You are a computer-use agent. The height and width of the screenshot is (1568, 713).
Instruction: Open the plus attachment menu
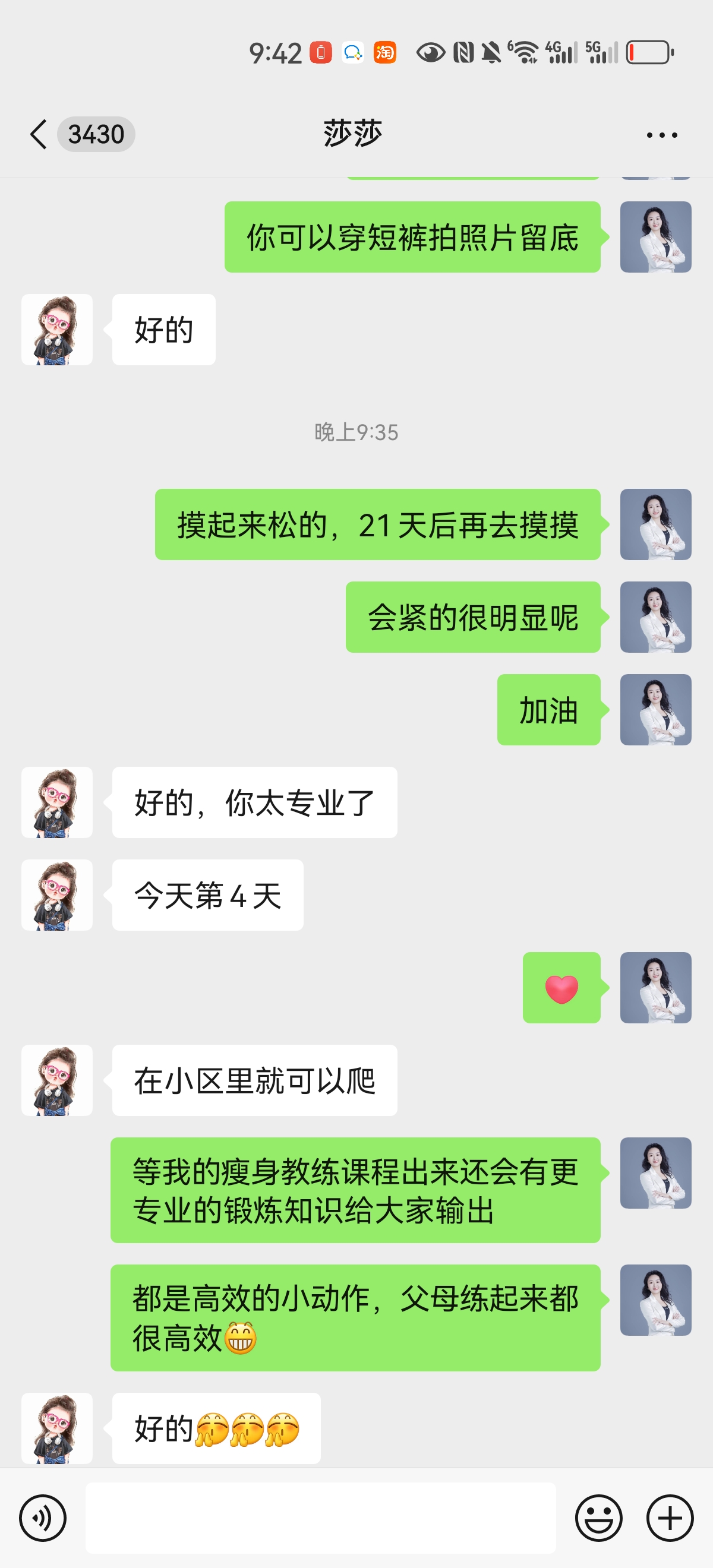[x=670, y=1518]
